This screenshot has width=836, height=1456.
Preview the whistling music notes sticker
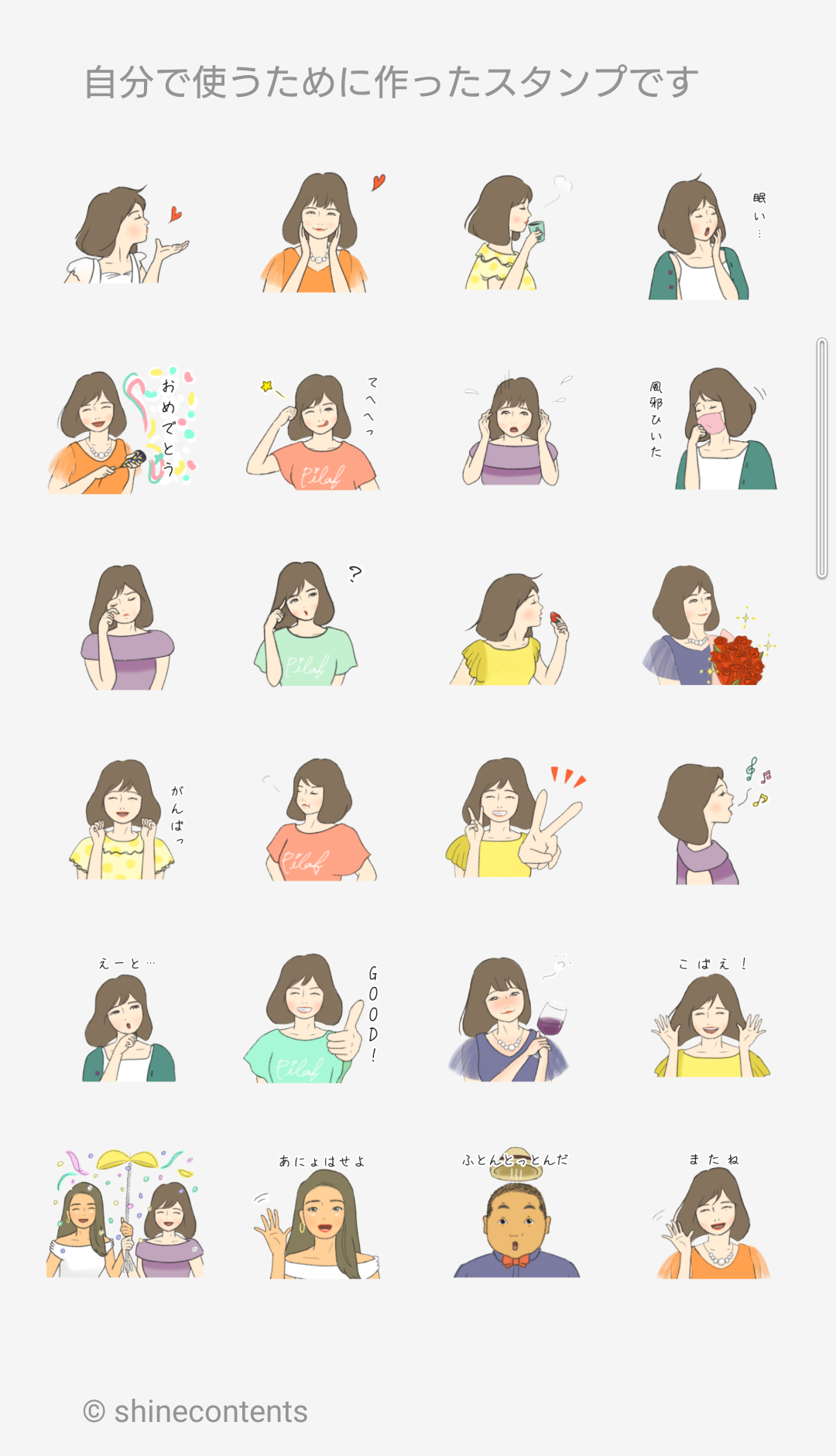tap(711, 820)
